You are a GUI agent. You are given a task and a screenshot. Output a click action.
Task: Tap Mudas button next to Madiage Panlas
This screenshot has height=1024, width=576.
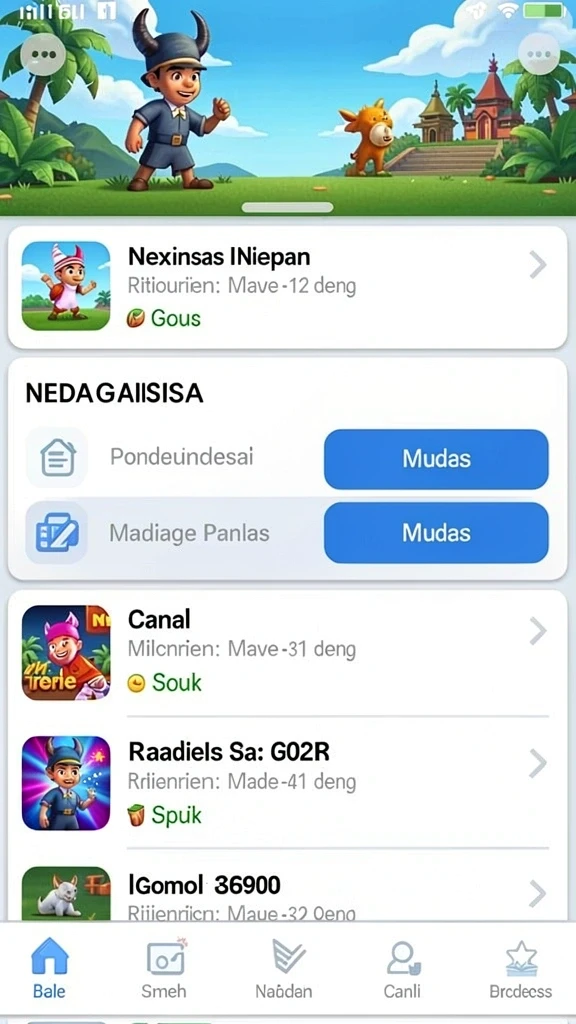click(436, 533)
